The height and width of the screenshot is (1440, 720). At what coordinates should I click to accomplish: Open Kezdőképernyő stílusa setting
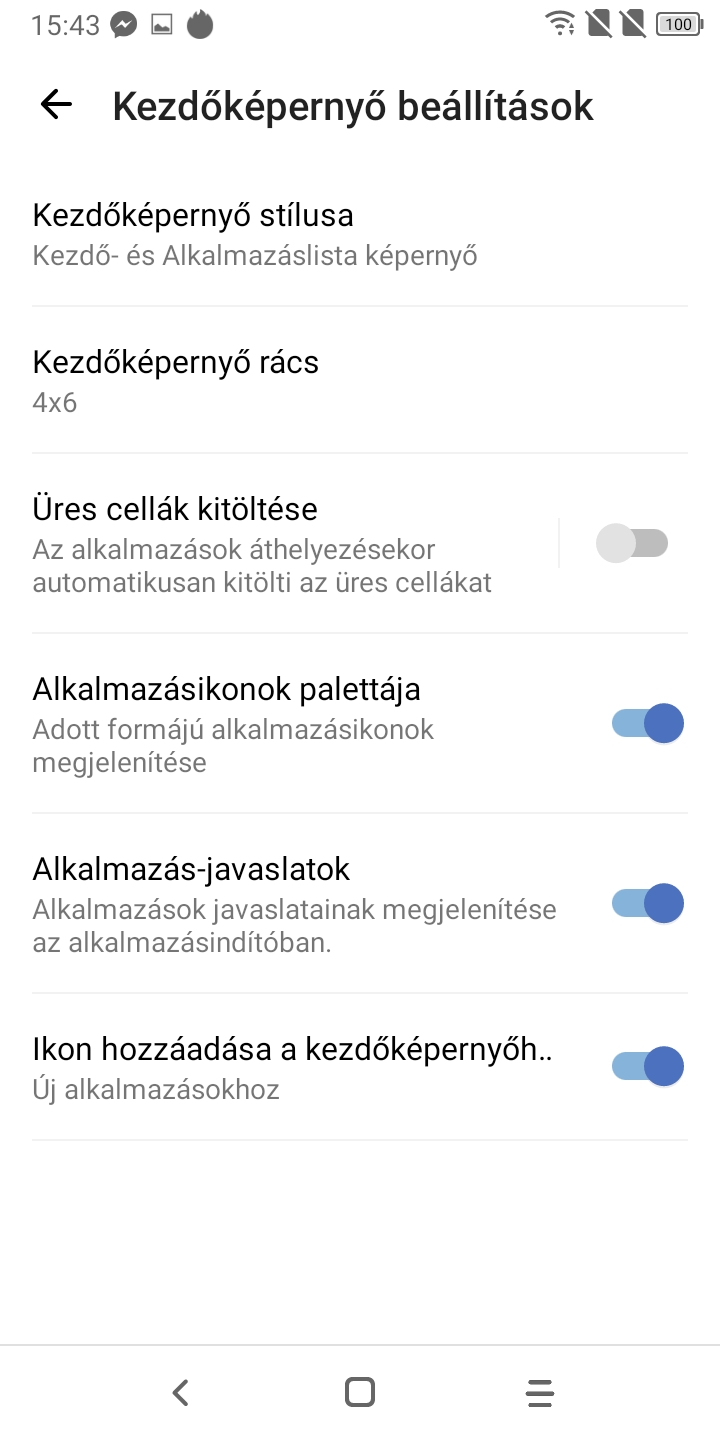coord(360,233)
